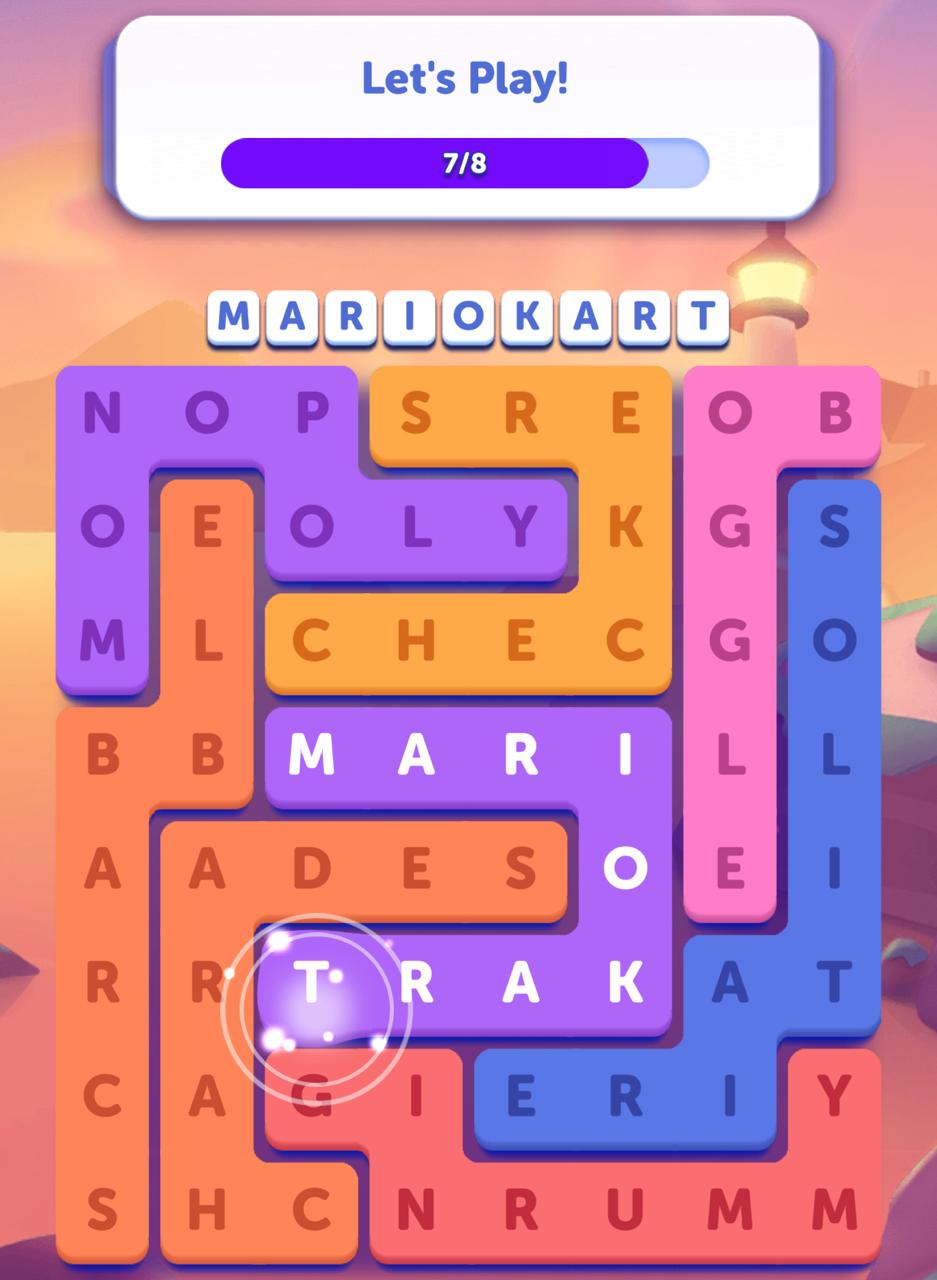The height and width of the screenshot is (1280, 937).
Task: Select the letter P in the top purple block
Action: [x=312, y=412]
